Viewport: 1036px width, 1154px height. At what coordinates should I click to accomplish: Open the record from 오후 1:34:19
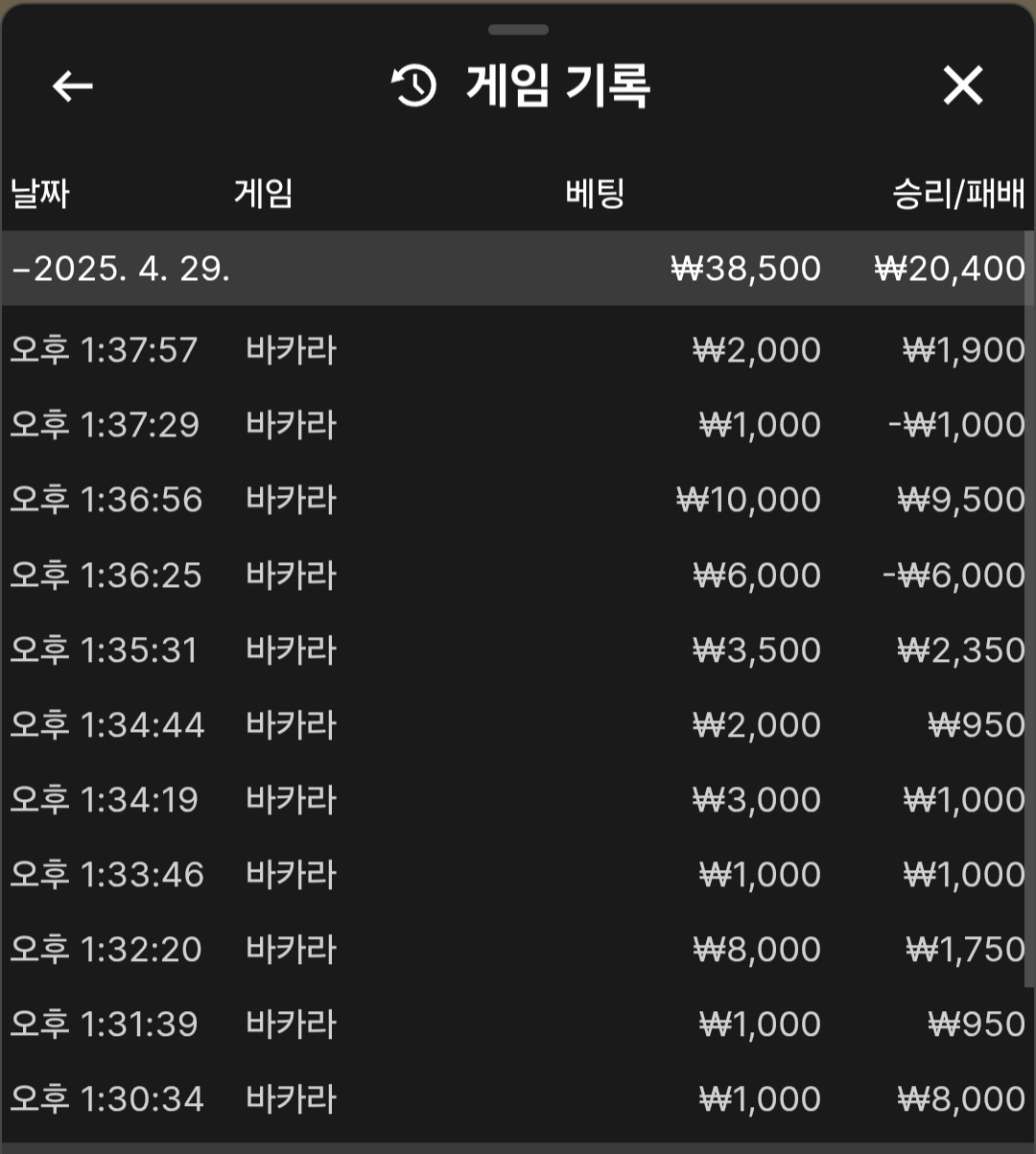[518, 799]
